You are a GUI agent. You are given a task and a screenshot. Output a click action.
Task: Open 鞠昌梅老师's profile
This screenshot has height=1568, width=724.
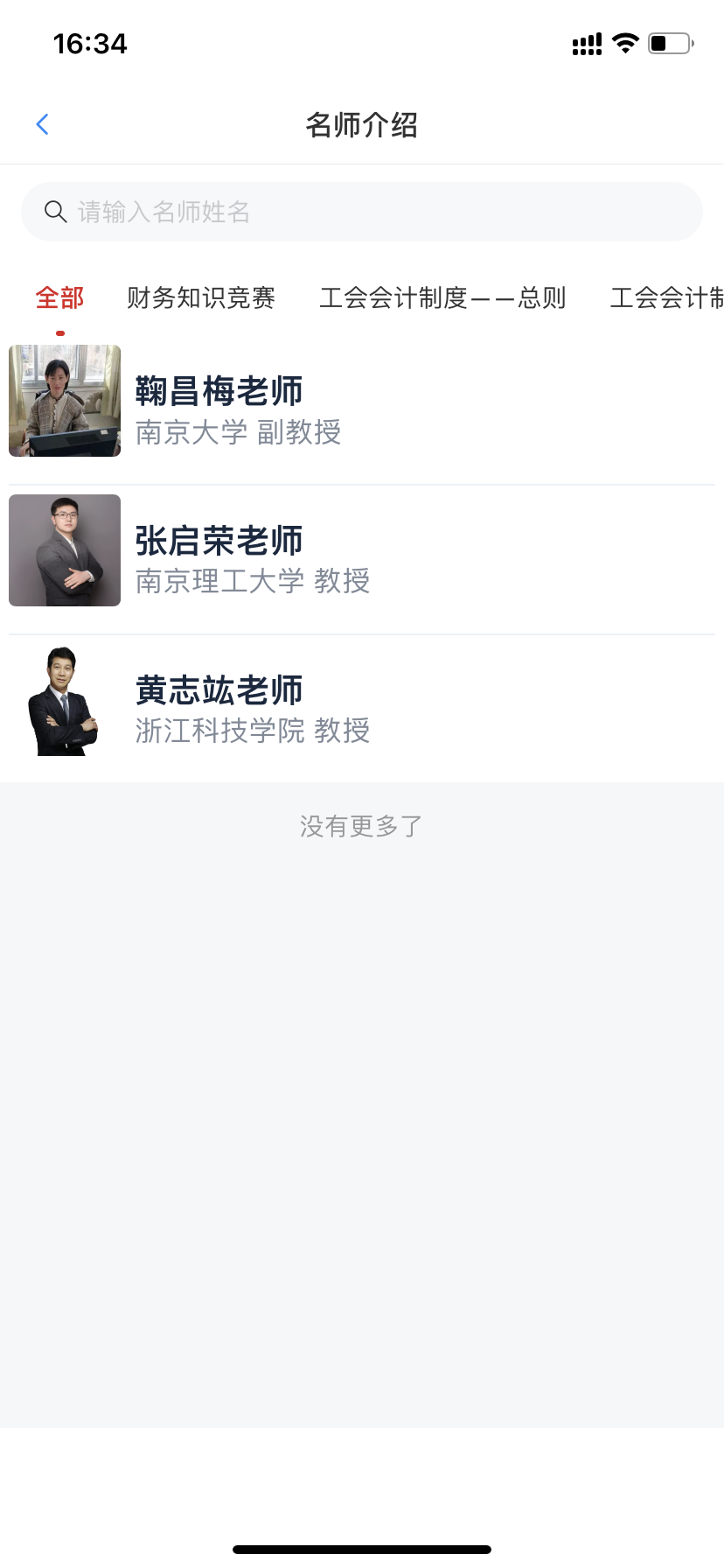tap(362, 409)
